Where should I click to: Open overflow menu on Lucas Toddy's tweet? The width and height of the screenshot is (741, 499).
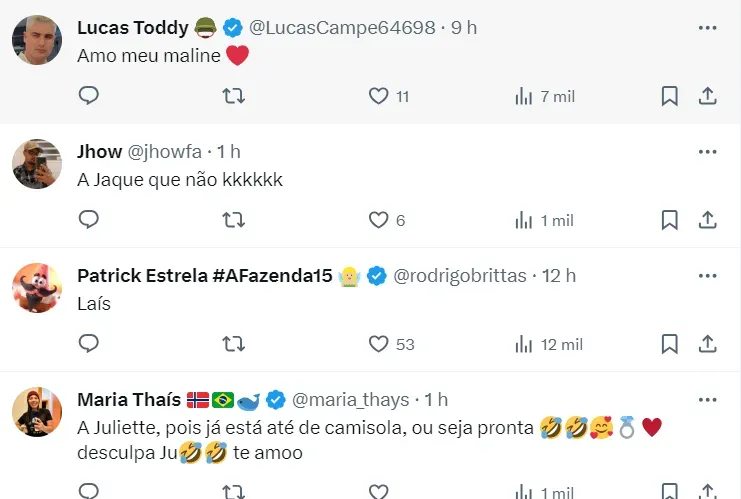click(x=708, y=27)
